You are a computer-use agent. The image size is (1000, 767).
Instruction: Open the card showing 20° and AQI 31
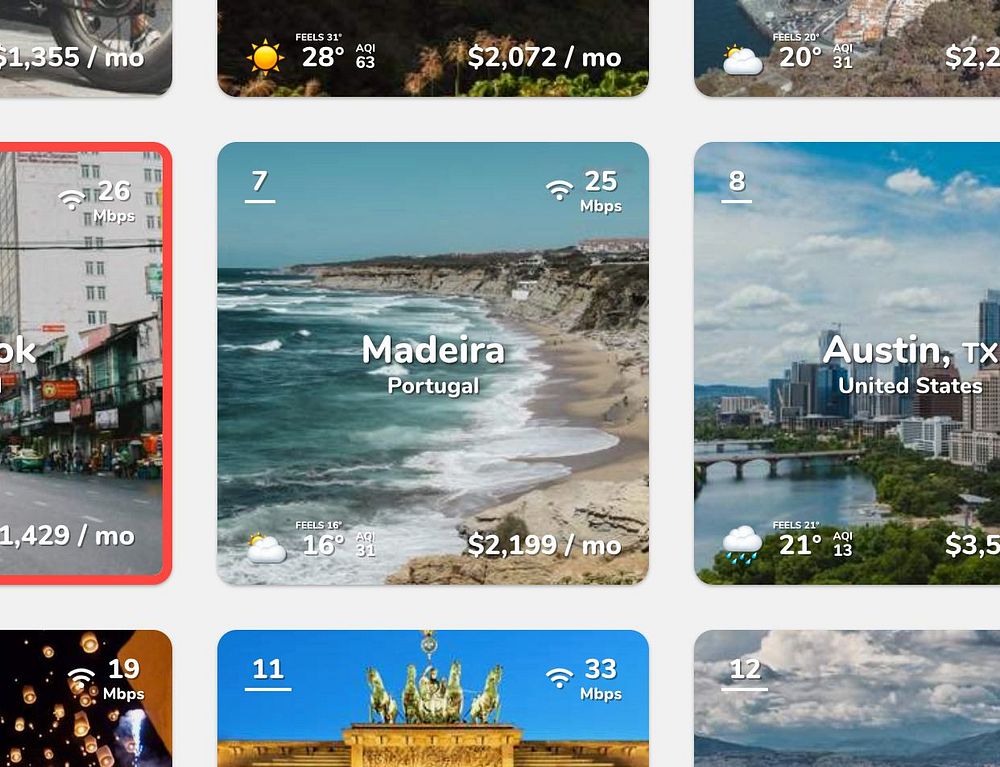tap(847, 50)
